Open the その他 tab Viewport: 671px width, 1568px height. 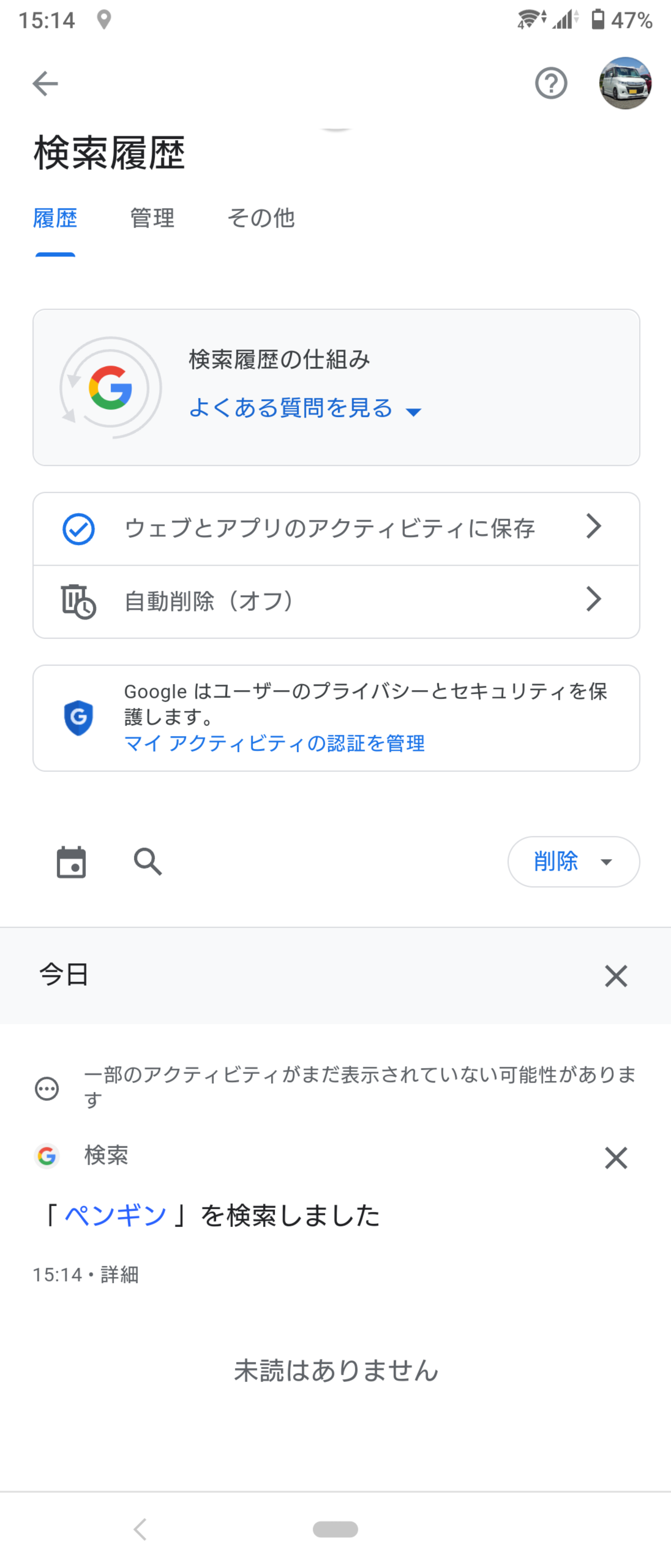262,218
